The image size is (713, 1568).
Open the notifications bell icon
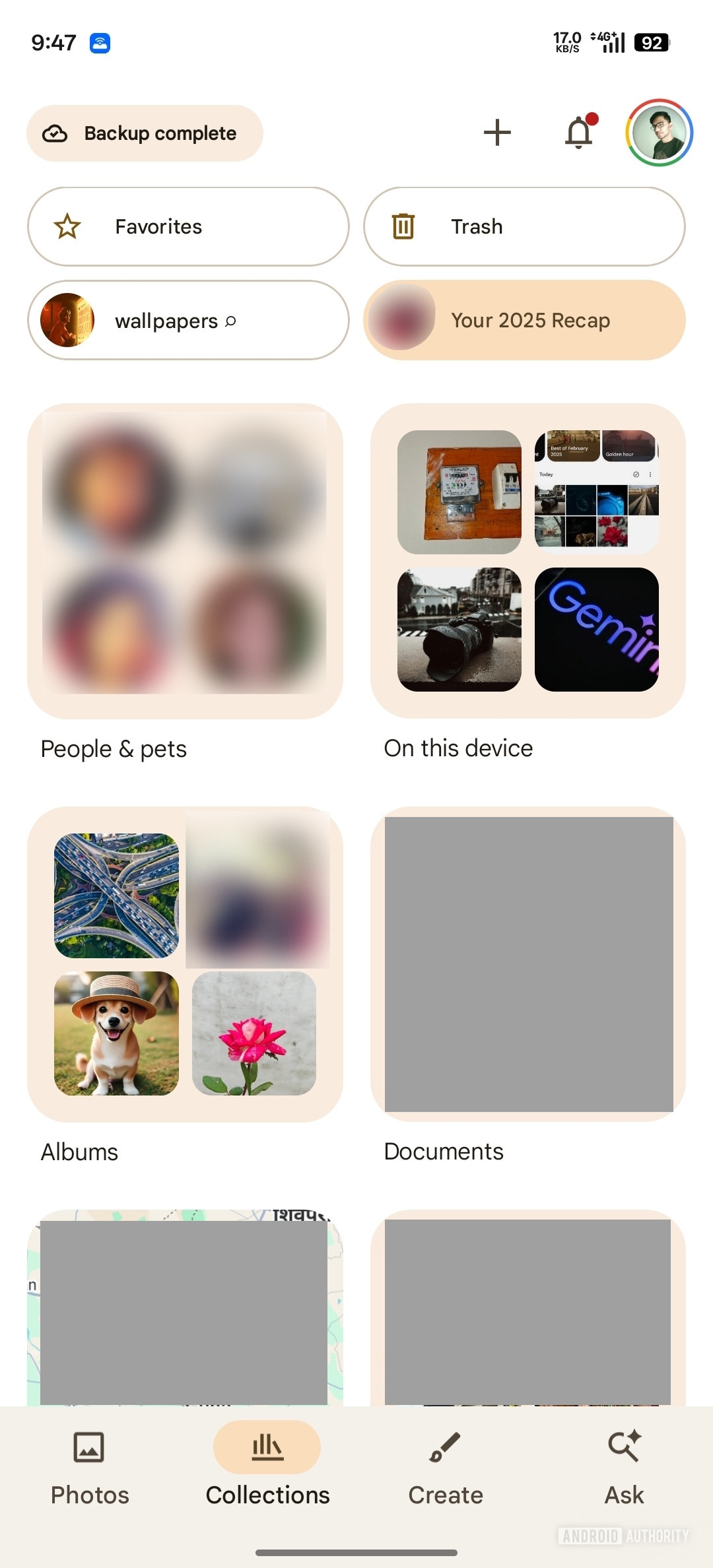click(x=580, y=132)
